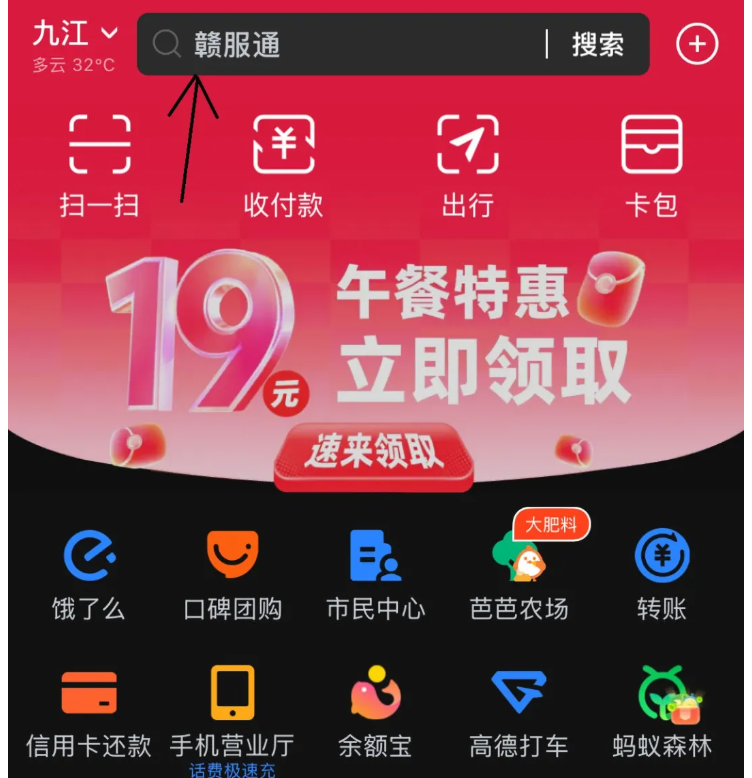The width and height of the screenshot is (752, 778).
Task: Open 蚂蚁森林
Action: [662, 712]
